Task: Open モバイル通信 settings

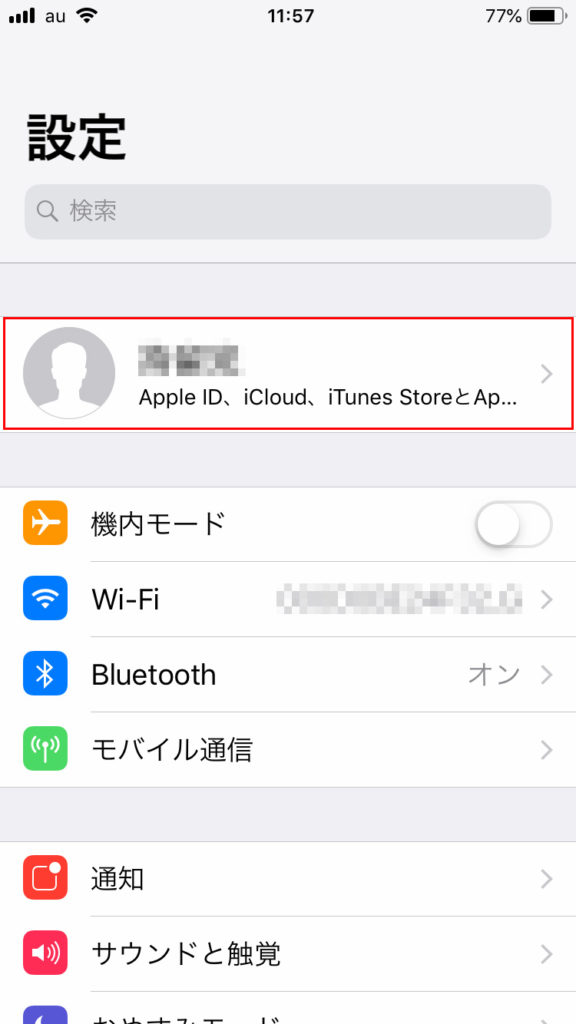Action: 288,750
